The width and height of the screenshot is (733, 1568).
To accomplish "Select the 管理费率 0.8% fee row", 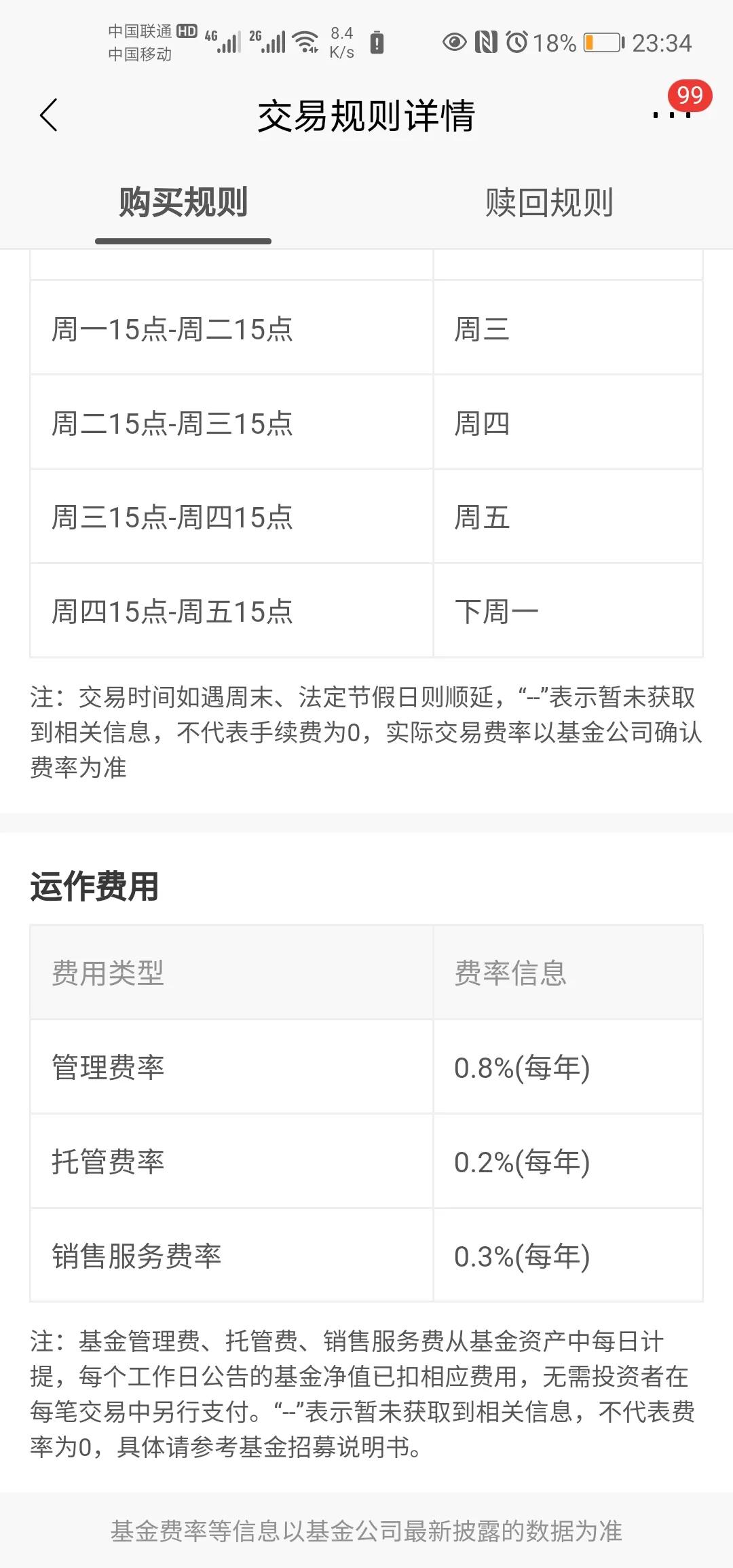I will click(x=366, y=1067).
